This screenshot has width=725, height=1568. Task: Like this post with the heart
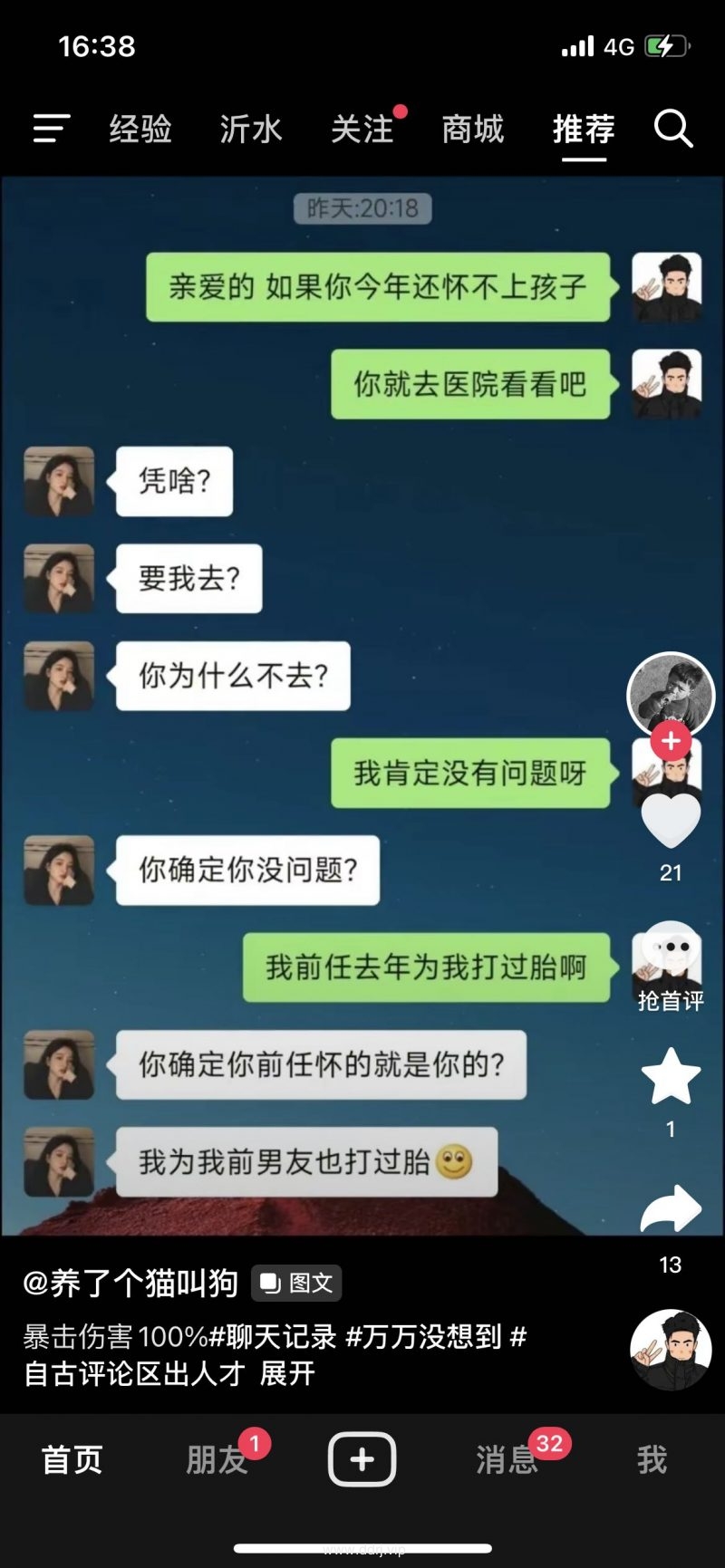671,820
